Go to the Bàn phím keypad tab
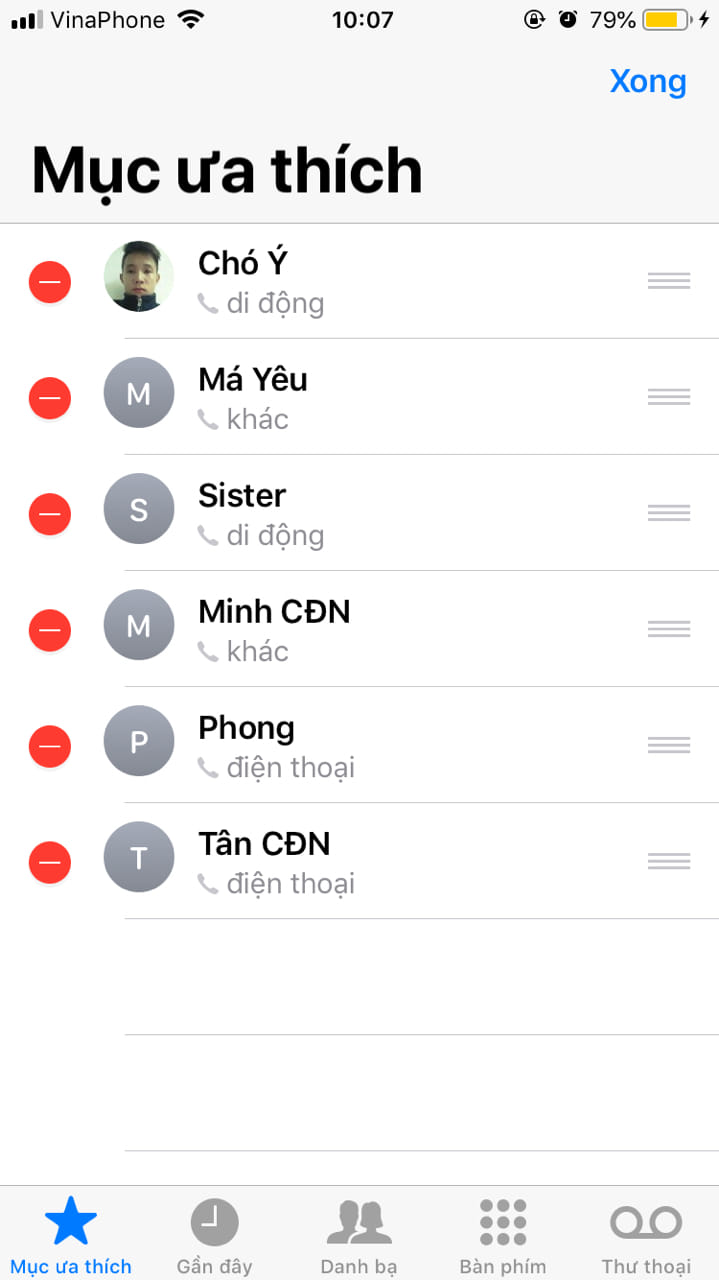Viewport: 719px width, 1280px height. pos(502,1236)
